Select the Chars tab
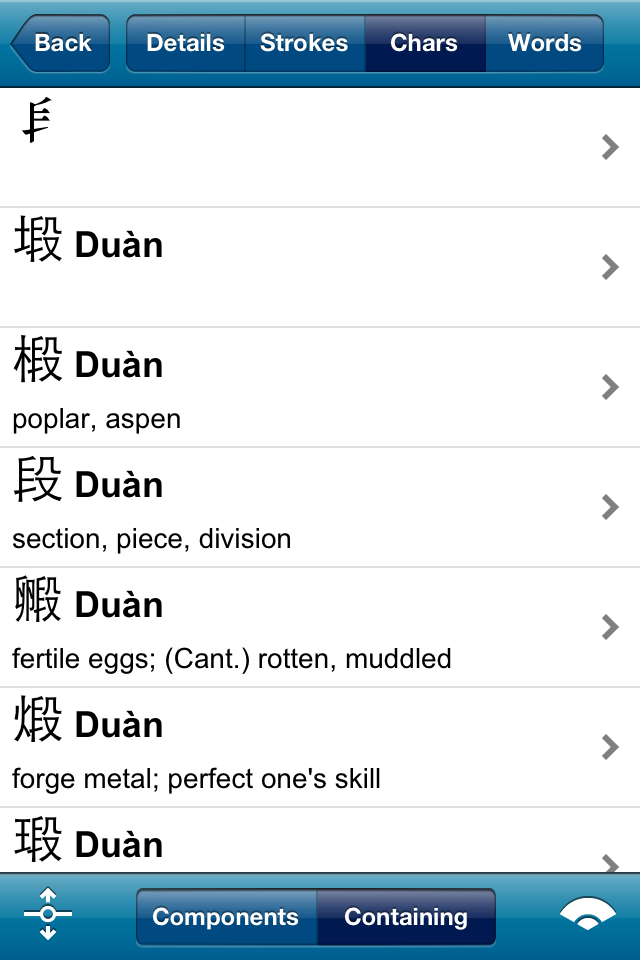Screen dimensions: 640x960 pos(424,43)
